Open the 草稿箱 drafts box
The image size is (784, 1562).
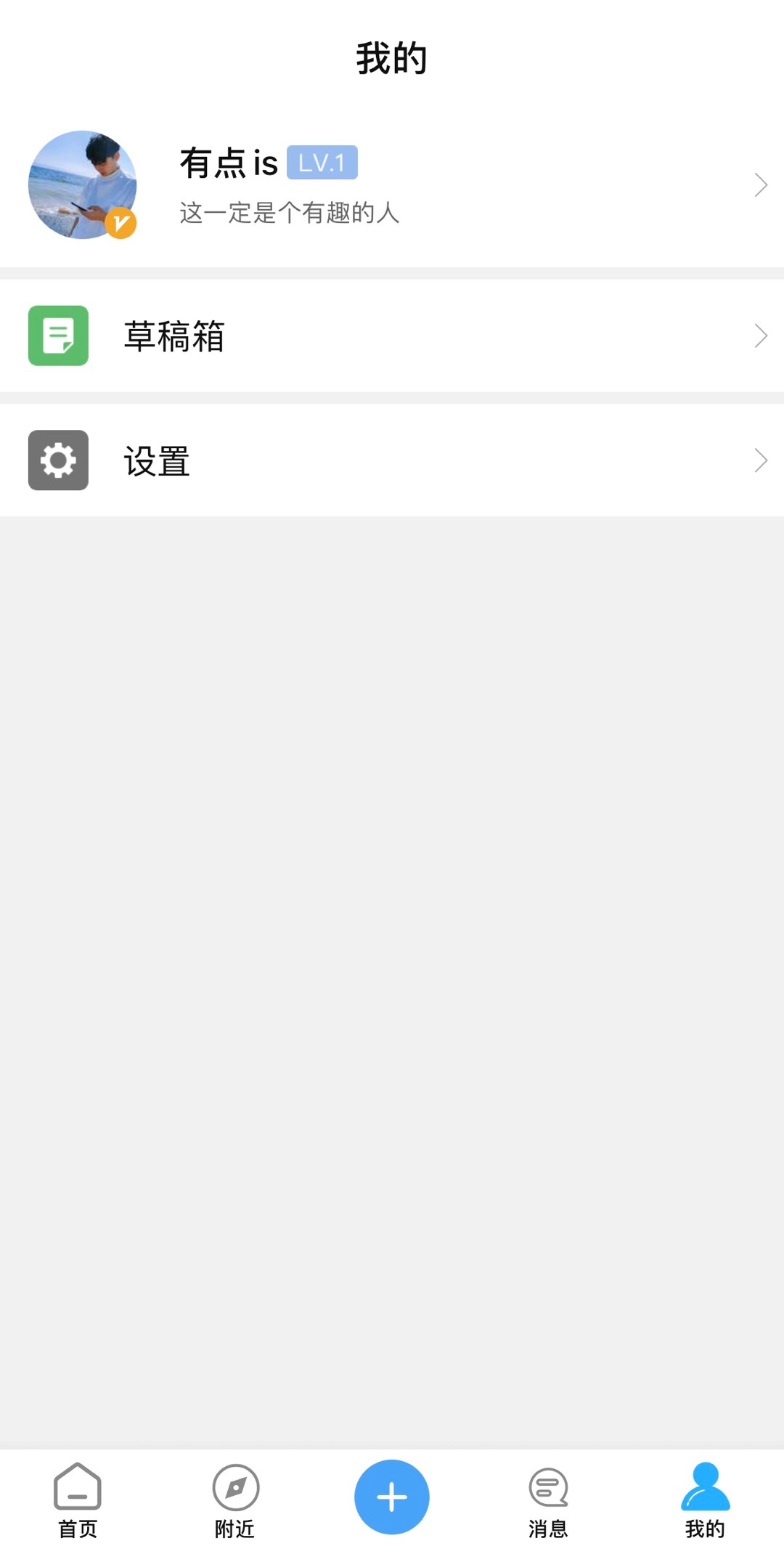(x=392, y=335)
